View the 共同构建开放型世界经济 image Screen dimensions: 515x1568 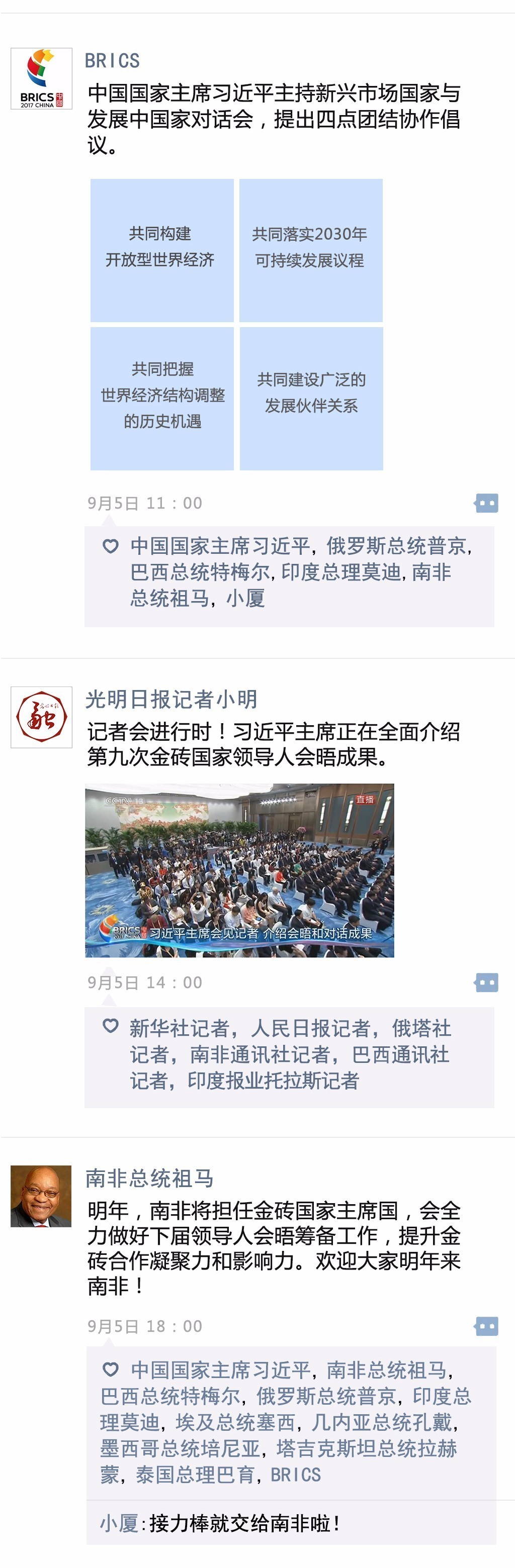[x=162, y=250]
